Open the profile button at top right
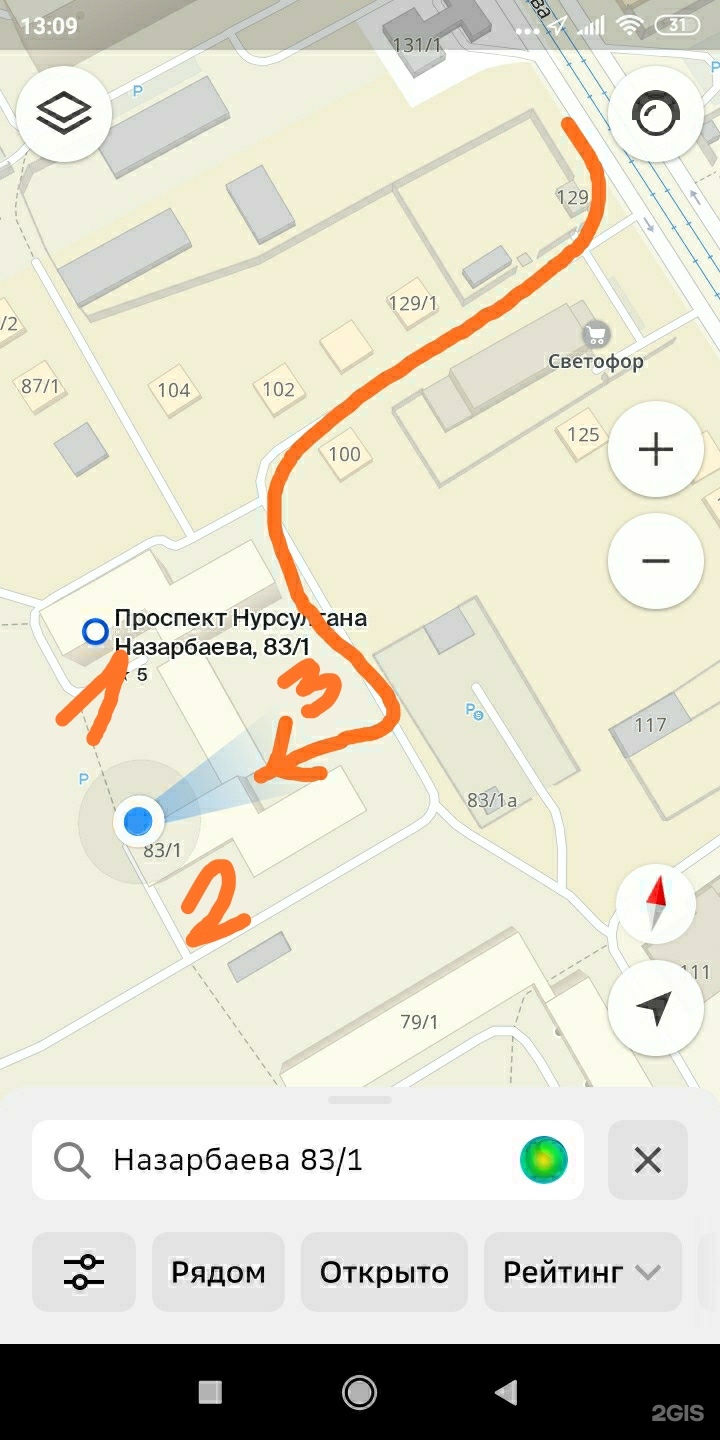The image size is (720, 1440). [x=655, y=115]
